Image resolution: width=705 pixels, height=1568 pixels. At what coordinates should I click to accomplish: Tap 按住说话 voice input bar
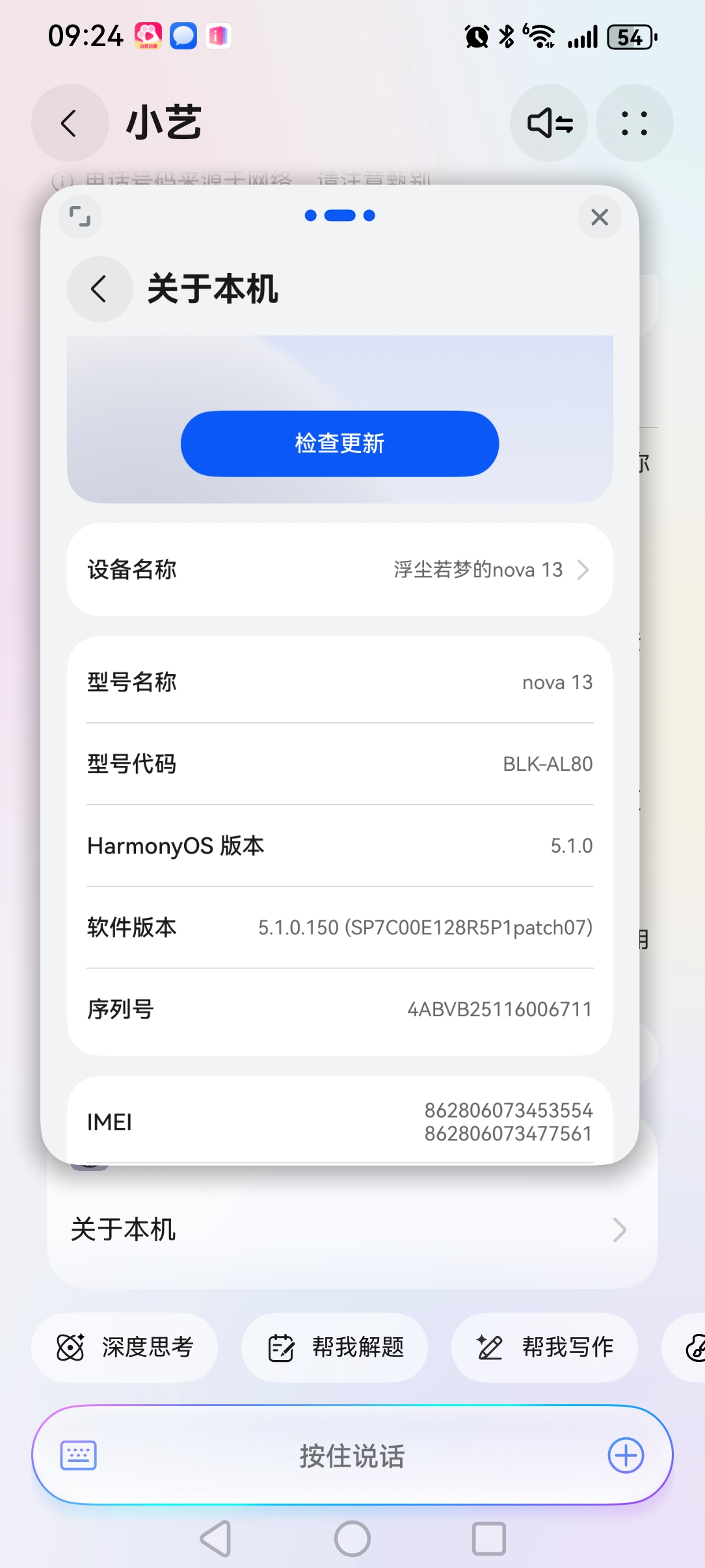pos(351,1456)
